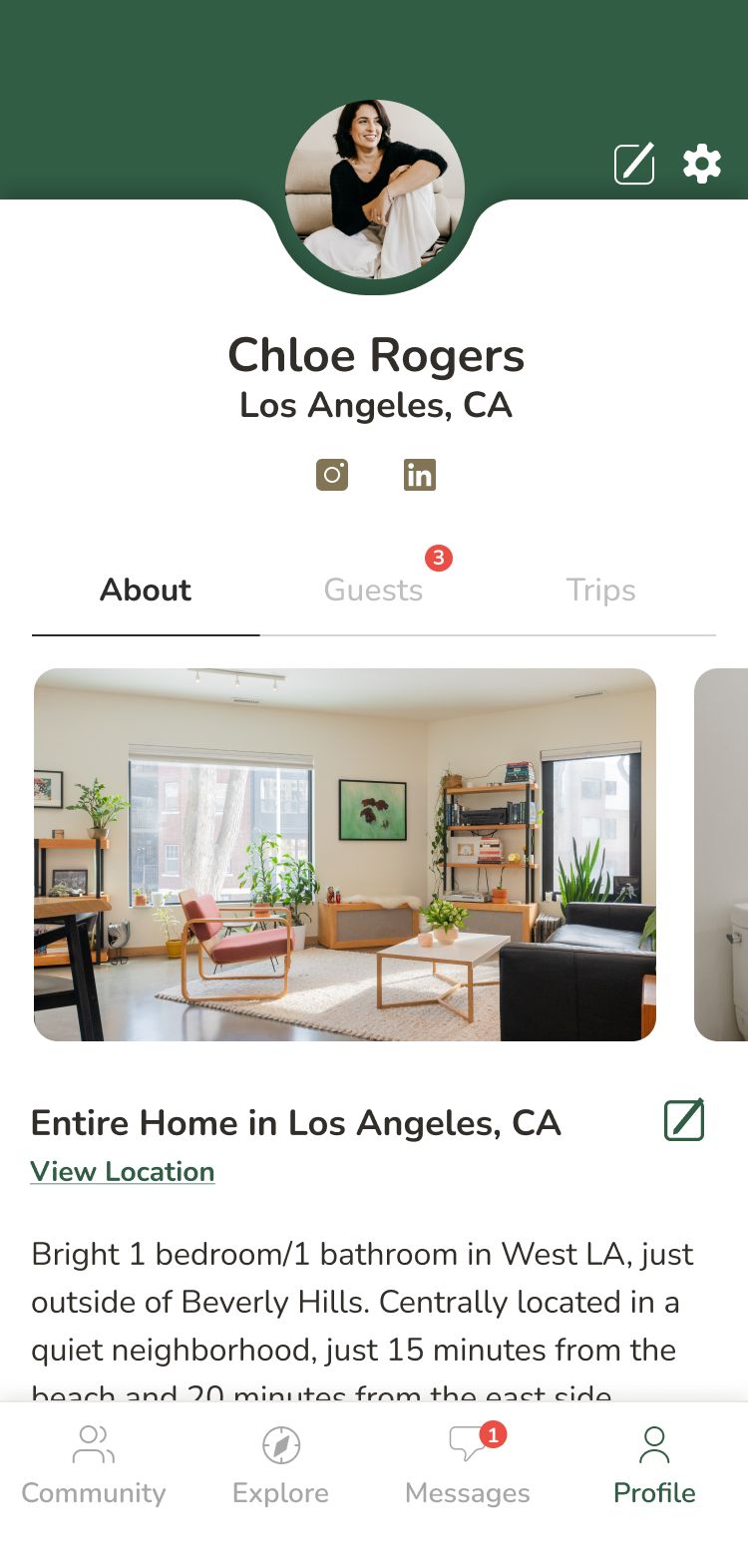
Task: Open the settings gear
Action: [x=701, y=164]
